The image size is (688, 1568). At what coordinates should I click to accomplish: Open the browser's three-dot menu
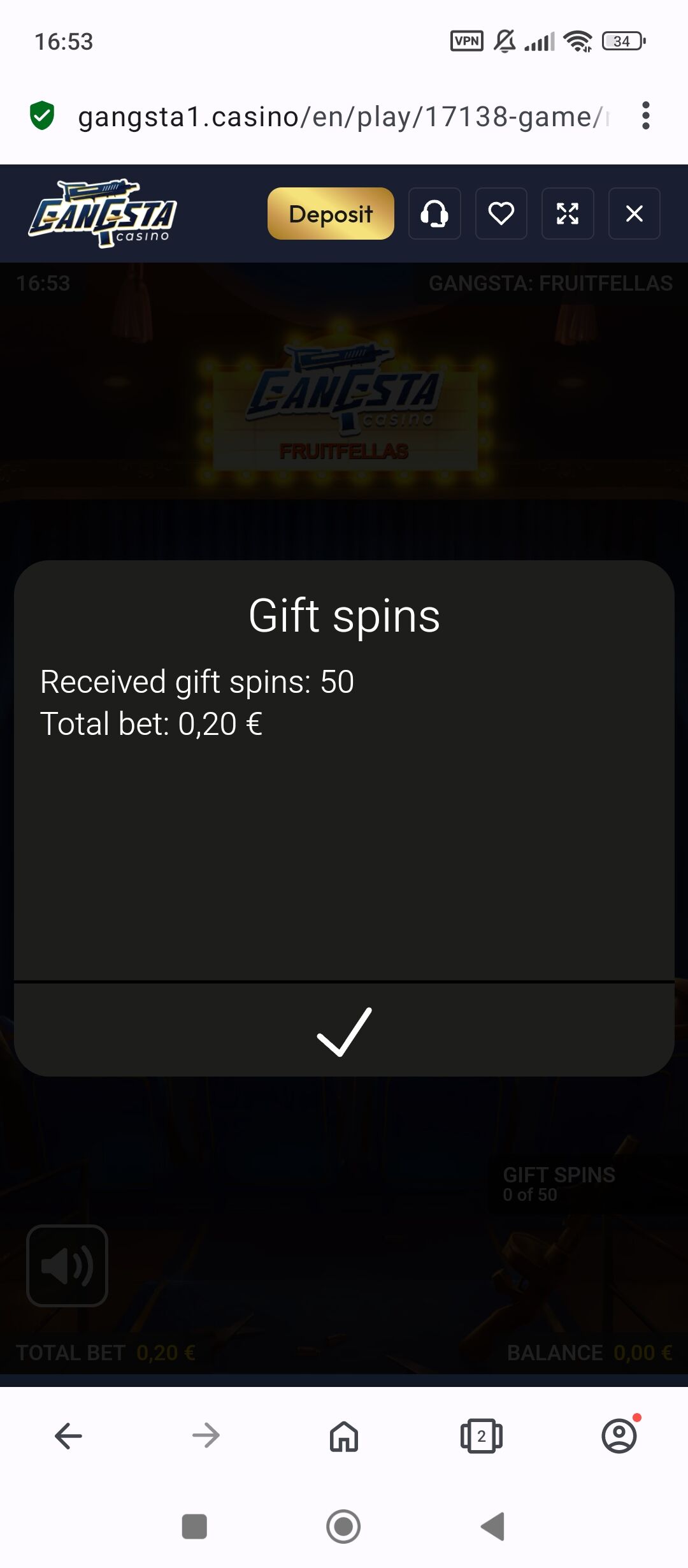point(645,116)
